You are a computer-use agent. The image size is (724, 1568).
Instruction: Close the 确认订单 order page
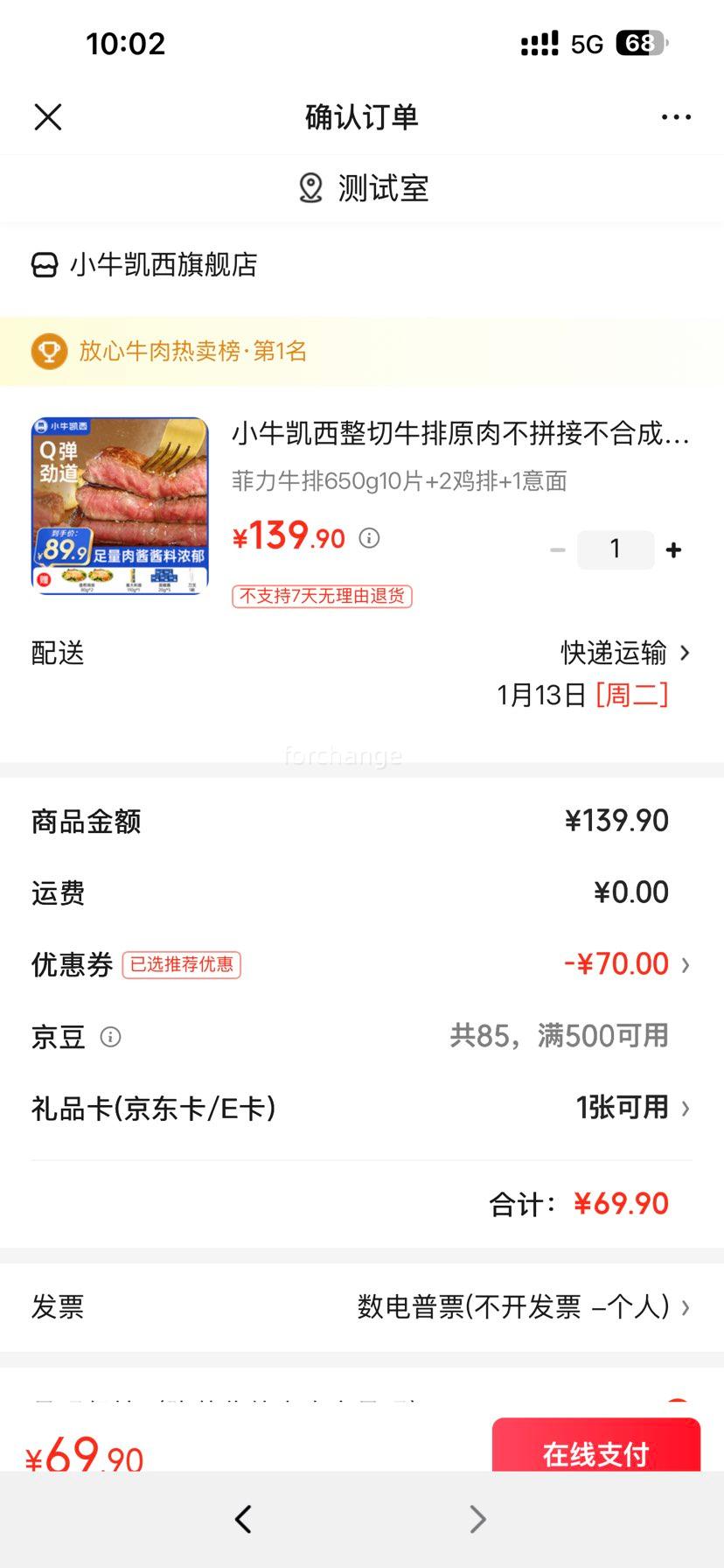pyautogui.click(x=48, y=116)
